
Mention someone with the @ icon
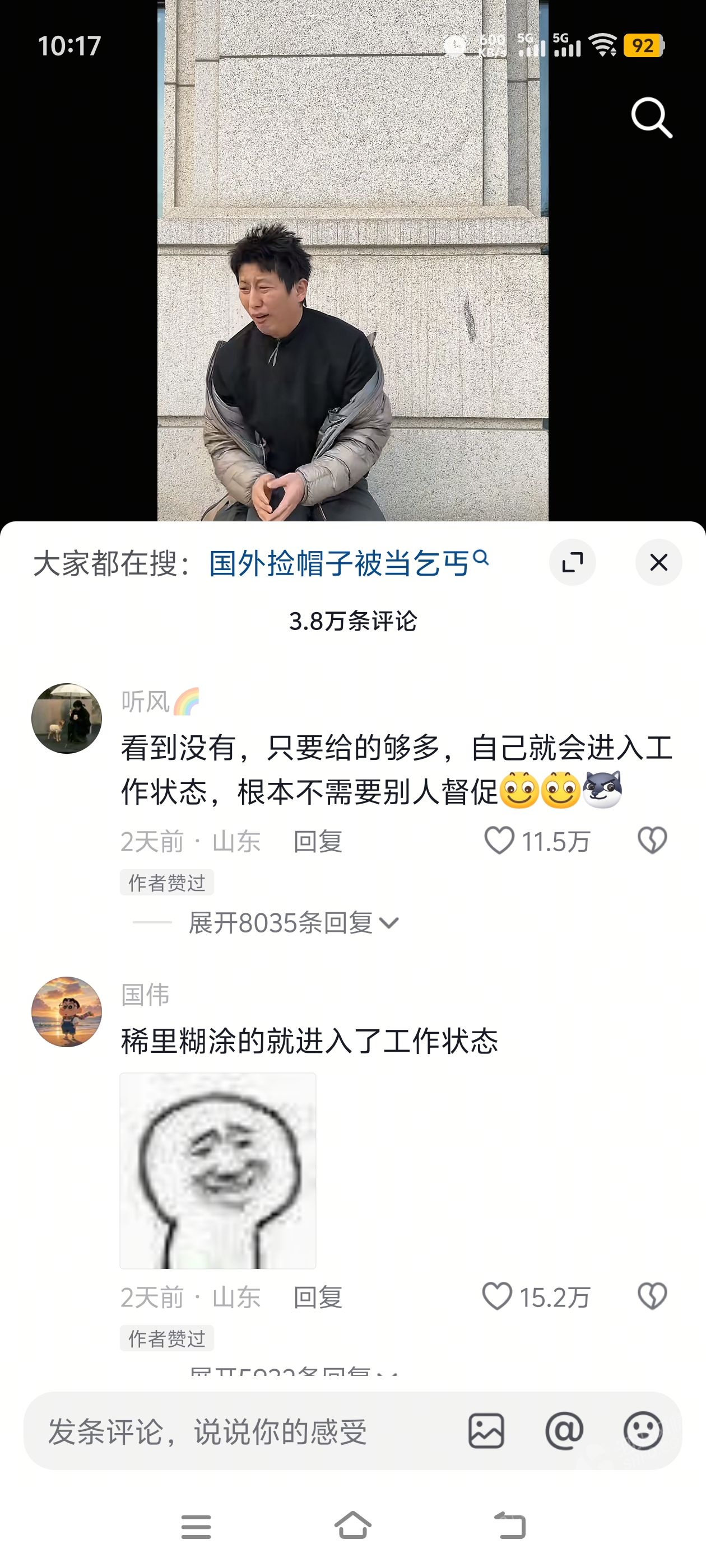point(564,1431)
